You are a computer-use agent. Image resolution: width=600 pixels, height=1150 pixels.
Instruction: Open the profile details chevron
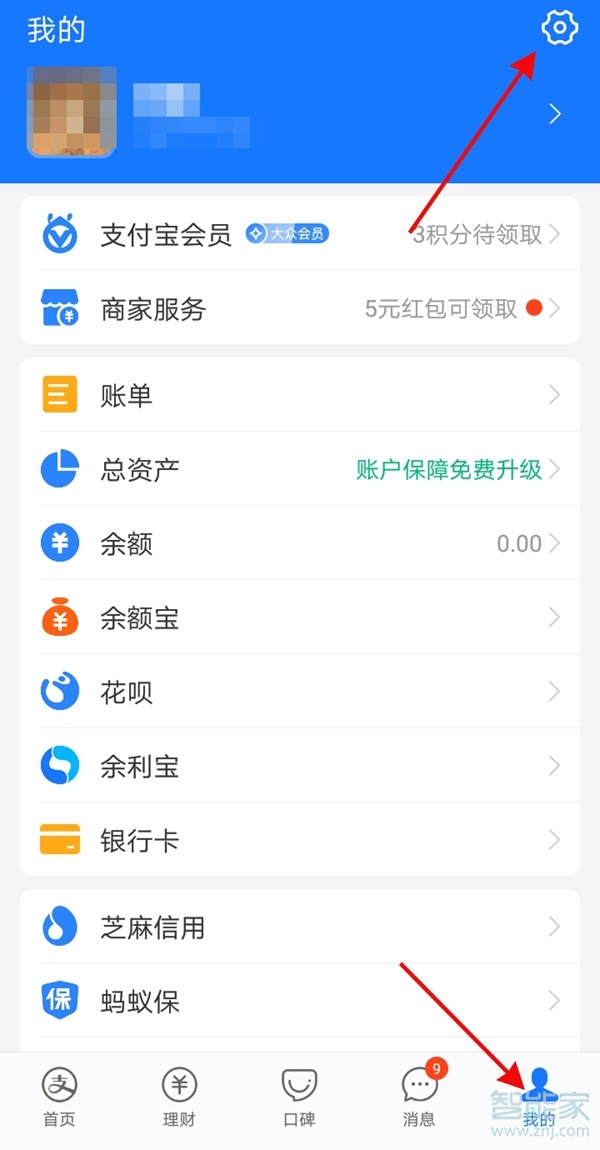[x=556, y=115]
